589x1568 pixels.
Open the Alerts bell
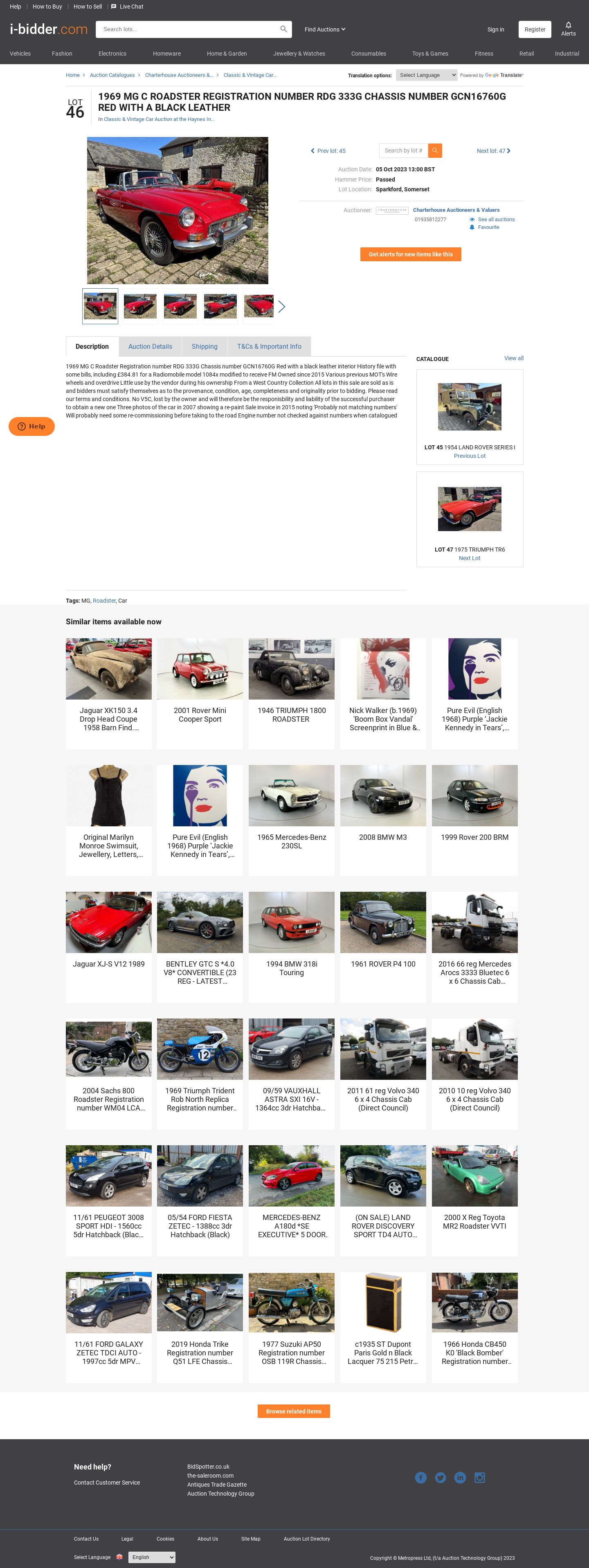click(568, 29)
